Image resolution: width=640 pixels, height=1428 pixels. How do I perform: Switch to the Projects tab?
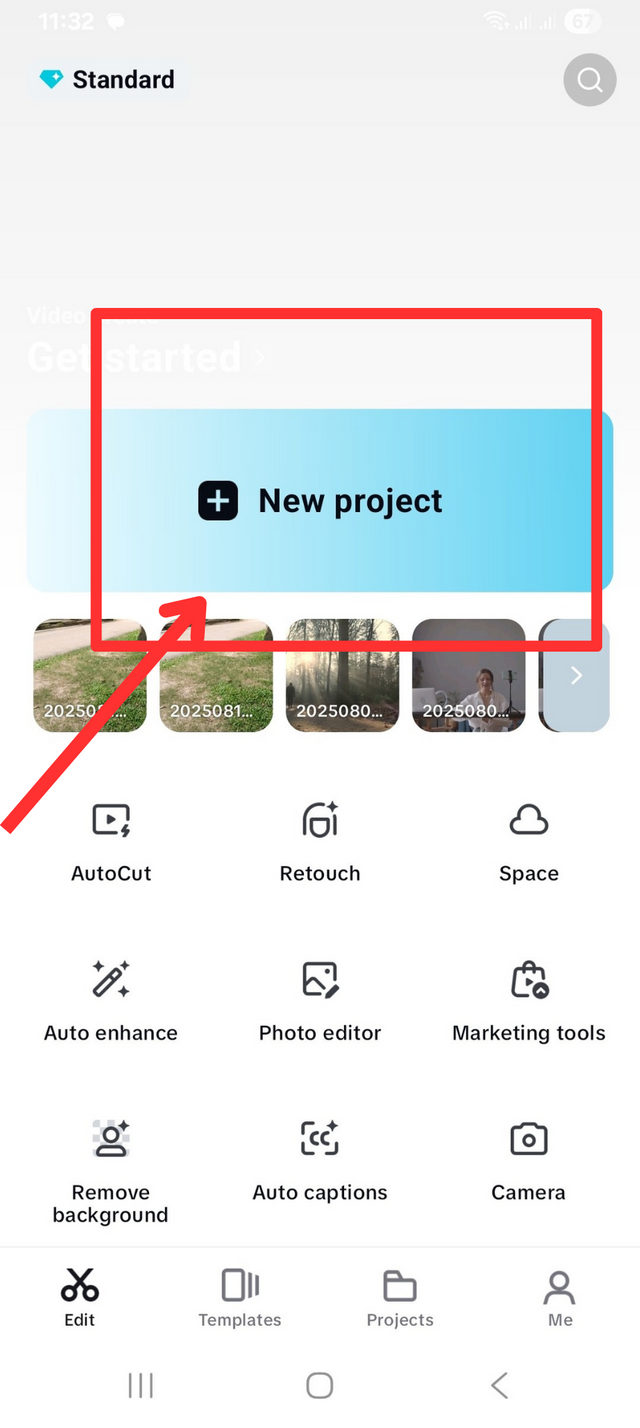coord(400,1298)
